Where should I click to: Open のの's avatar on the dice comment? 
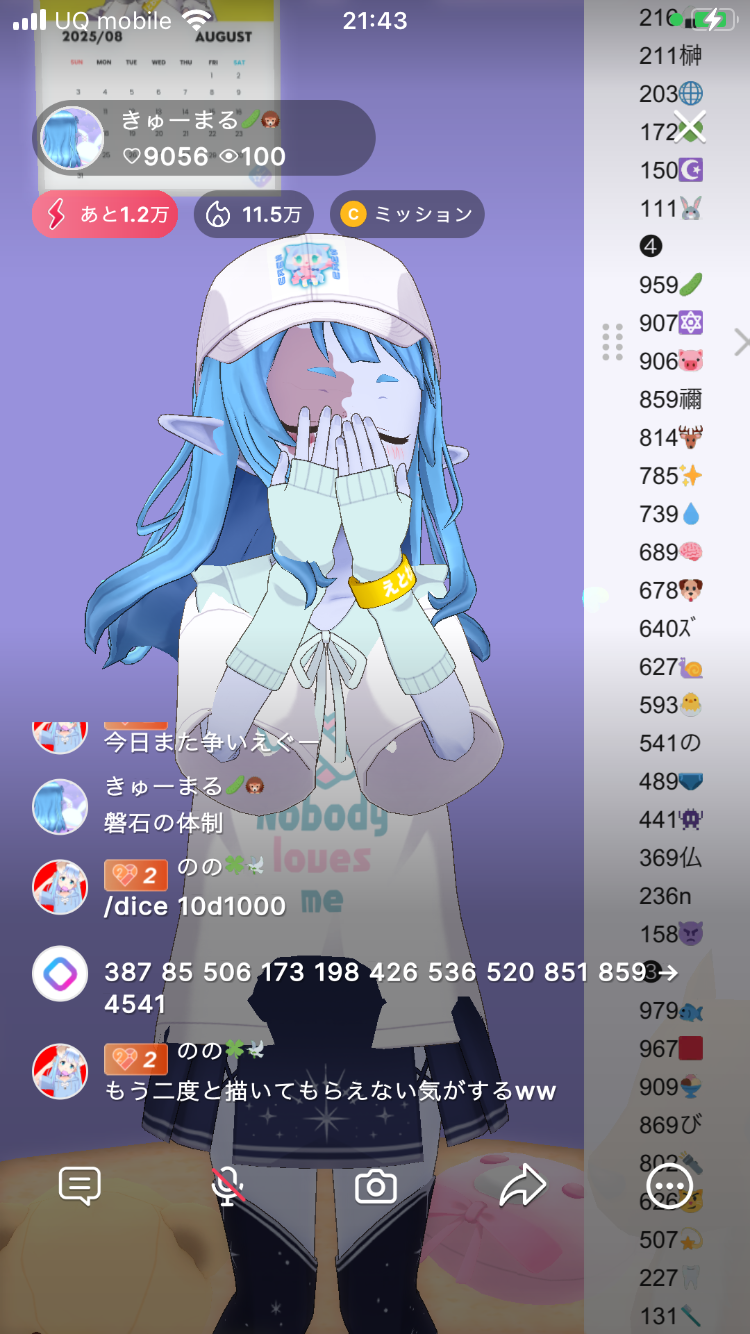(x=60, y=886)
